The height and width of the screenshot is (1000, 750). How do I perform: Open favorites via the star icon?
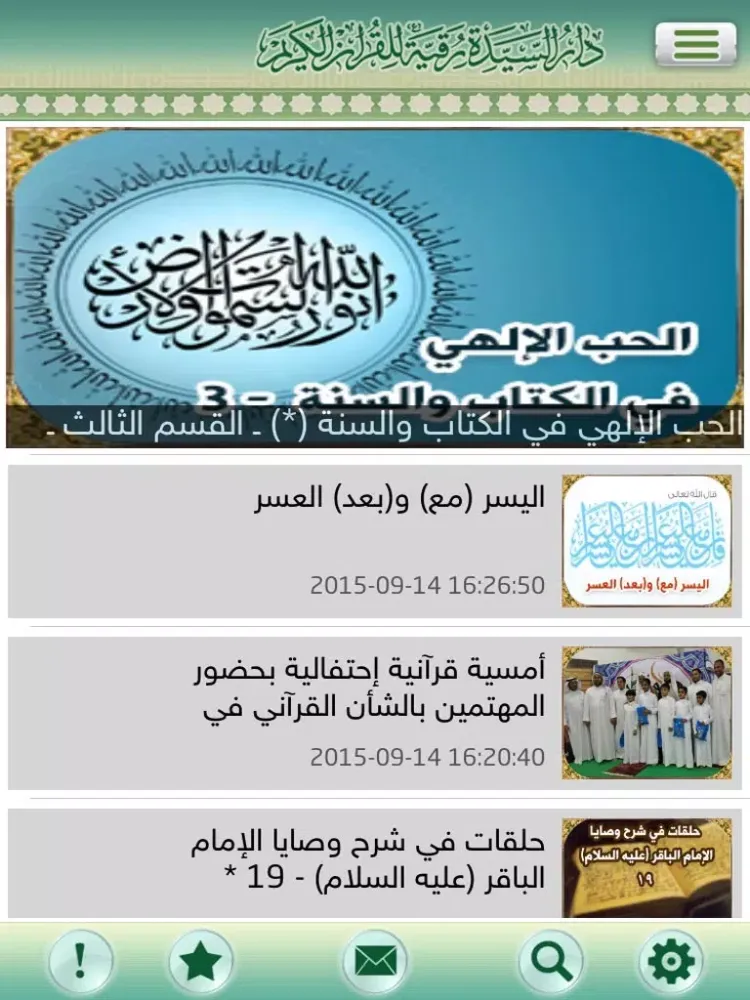point(200,961)
